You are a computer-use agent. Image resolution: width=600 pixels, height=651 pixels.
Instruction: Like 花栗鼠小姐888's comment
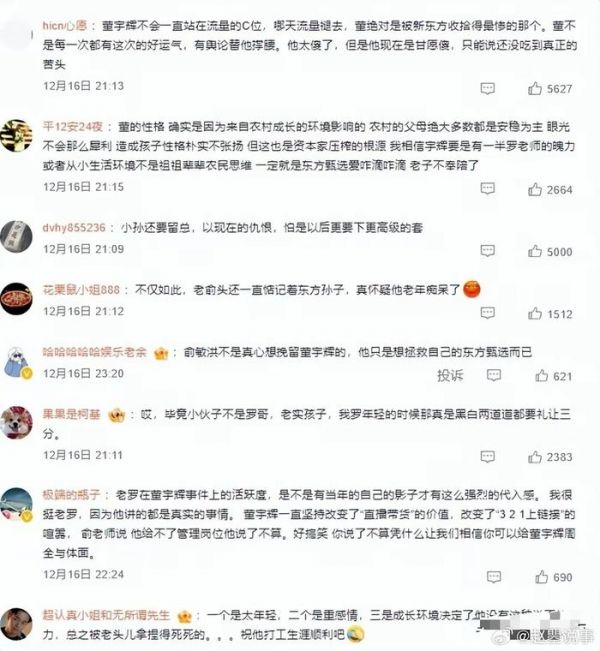pyautogui.click(x=535, y=314)
